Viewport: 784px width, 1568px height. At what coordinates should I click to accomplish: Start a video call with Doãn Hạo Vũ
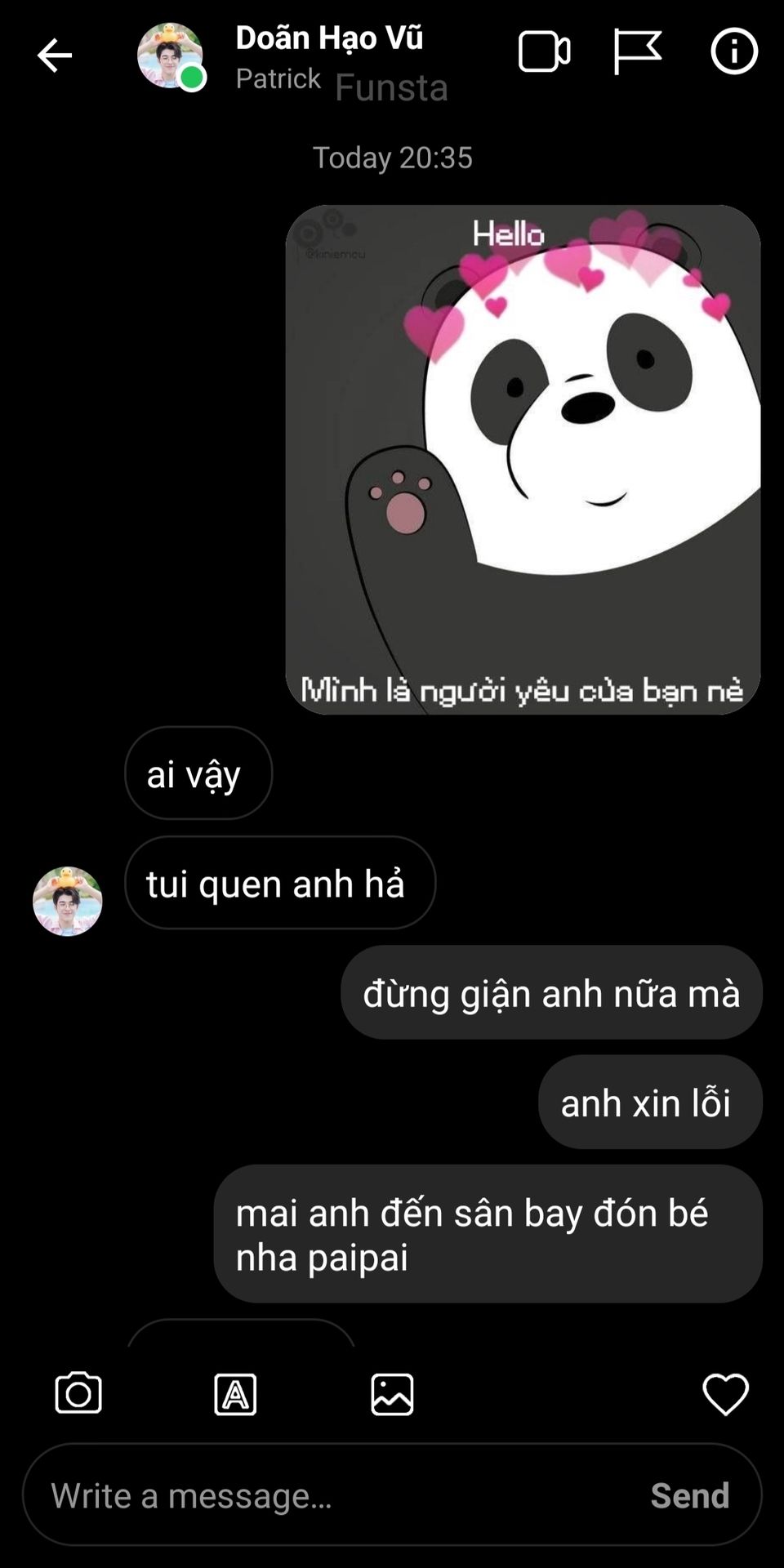tap(544, 52)
